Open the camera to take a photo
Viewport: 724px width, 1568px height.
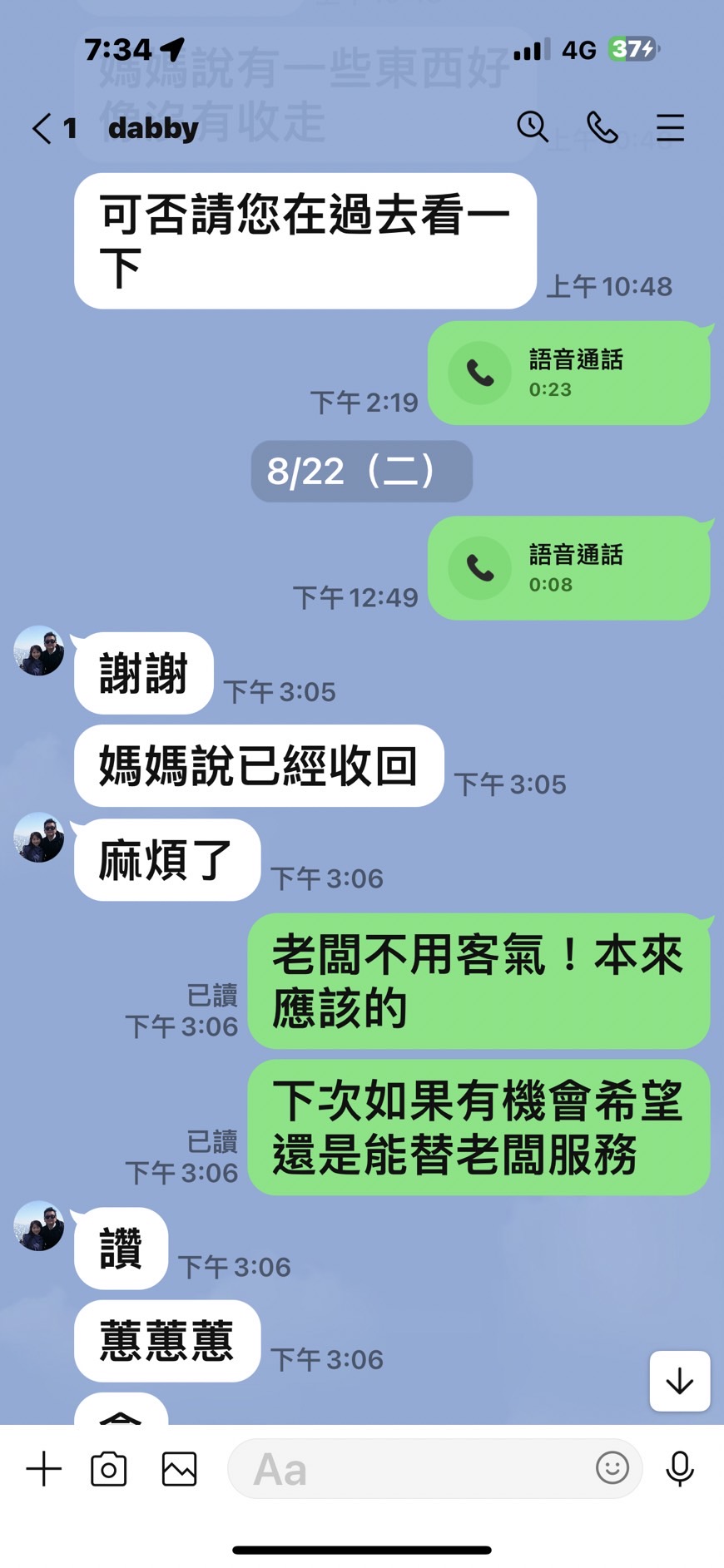click(x=109, y=1469)
